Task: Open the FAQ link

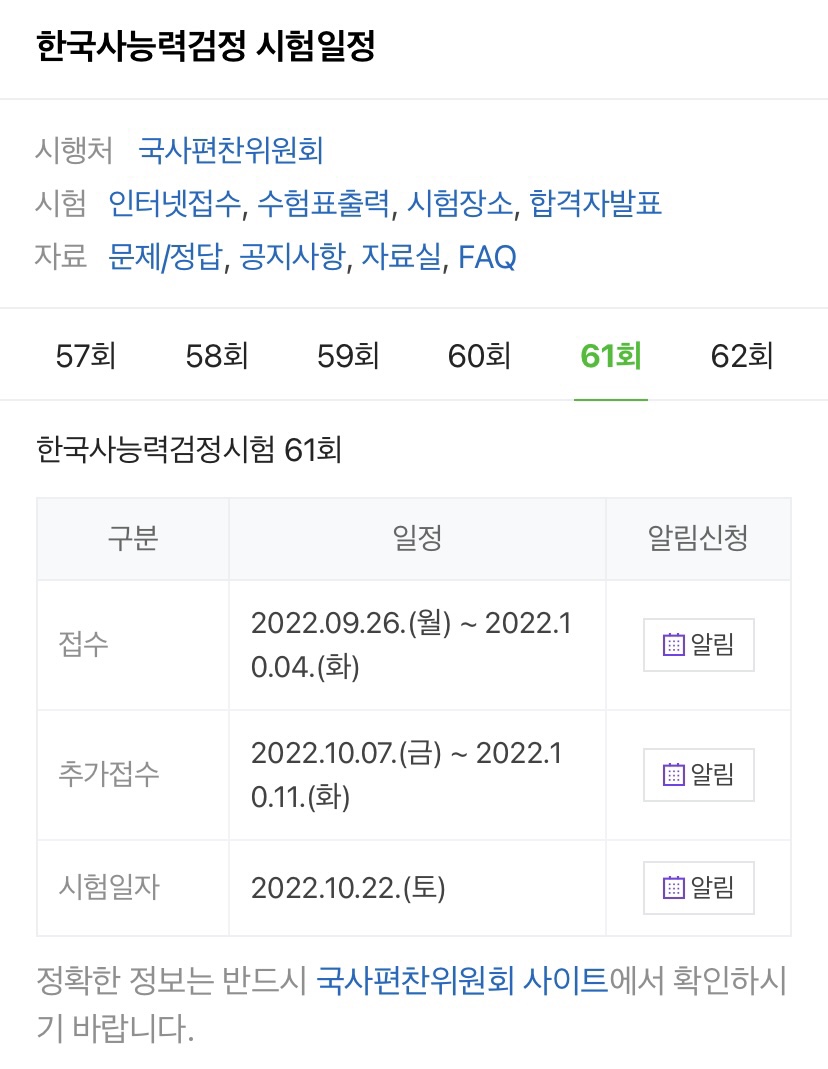Action: pyautogui.click(x=487, y=257)
